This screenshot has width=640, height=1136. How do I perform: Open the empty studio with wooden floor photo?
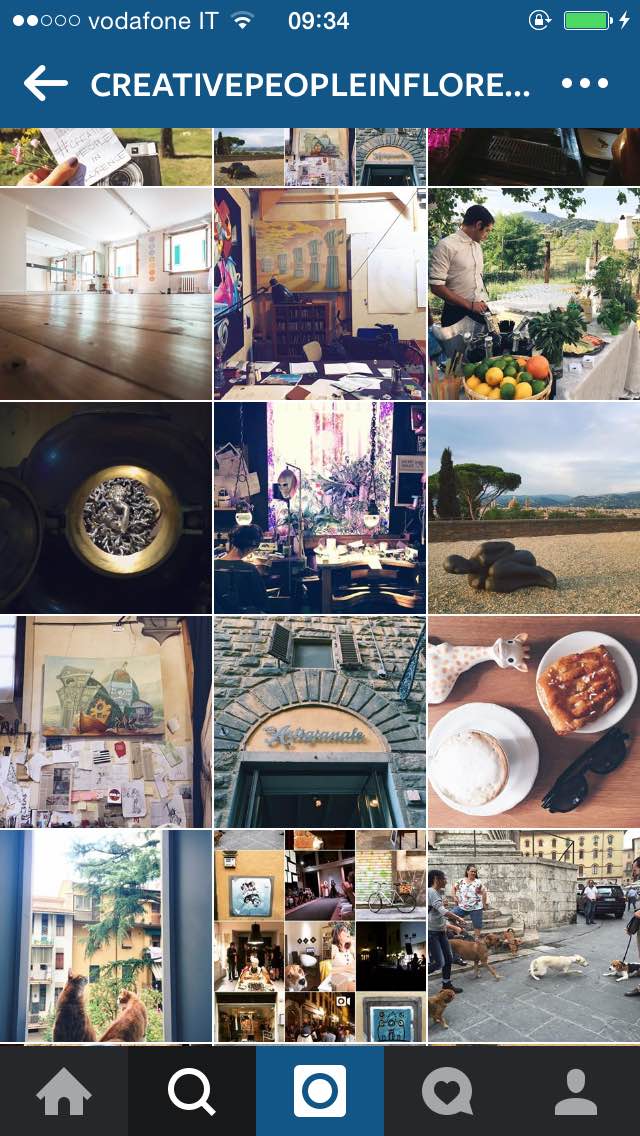point(105,294)
